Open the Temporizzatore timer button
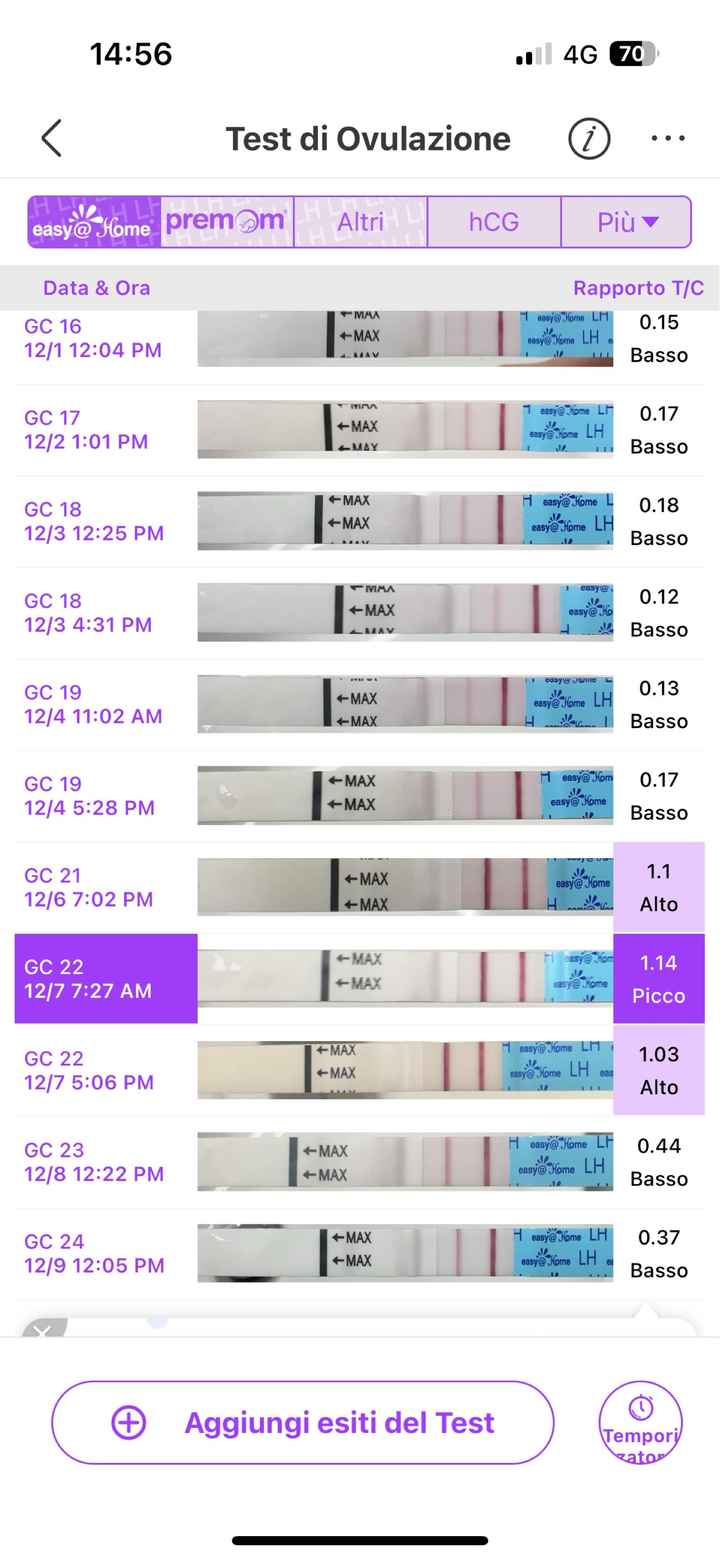Image resolution: width=720 pixels, height=1559 pixels. pos(641,1423)
